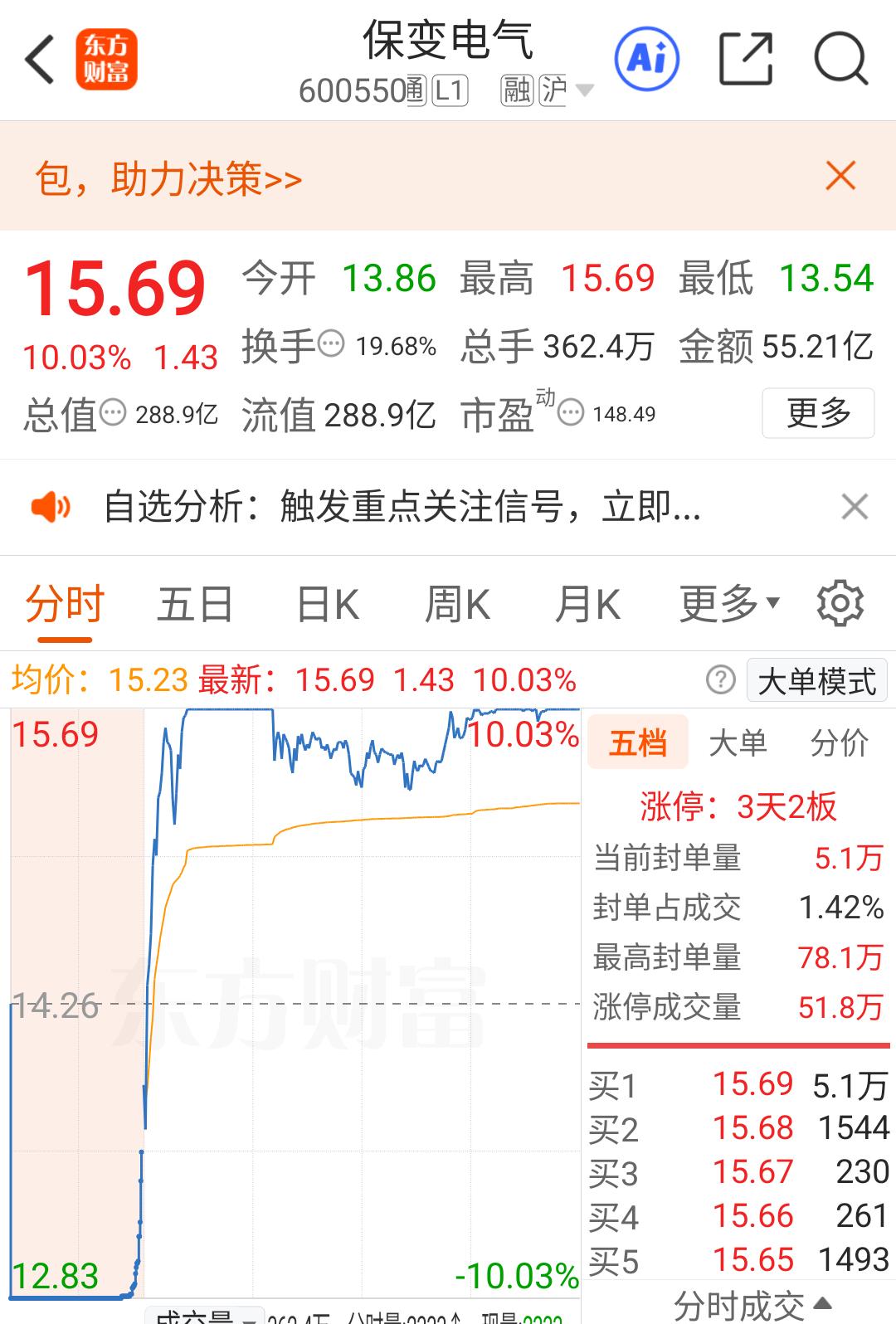Tap the 东方财富 logo
896x1324 pixels.
click(107, 60)
